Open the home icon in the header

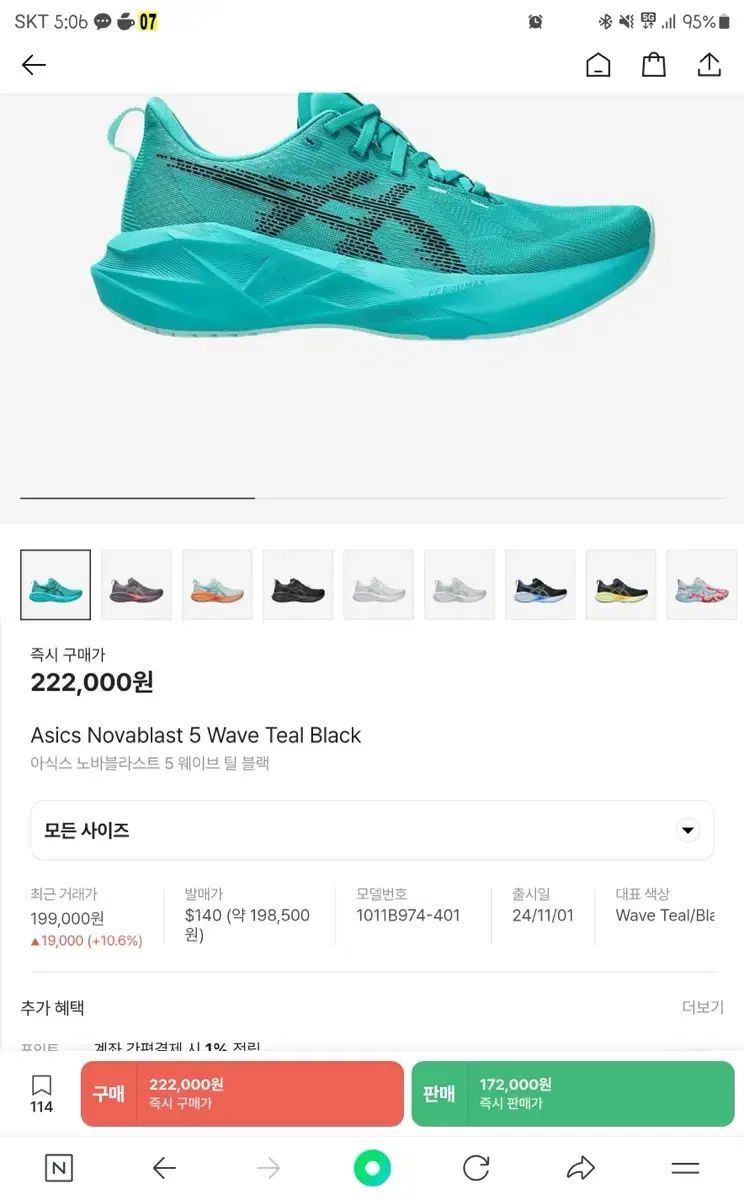[598, 65]
